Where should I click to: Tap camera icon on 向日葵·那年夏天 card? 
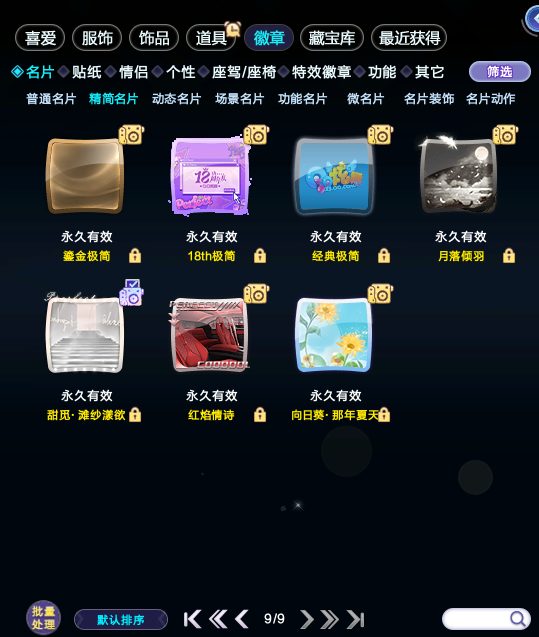click(x=380, y=293)
